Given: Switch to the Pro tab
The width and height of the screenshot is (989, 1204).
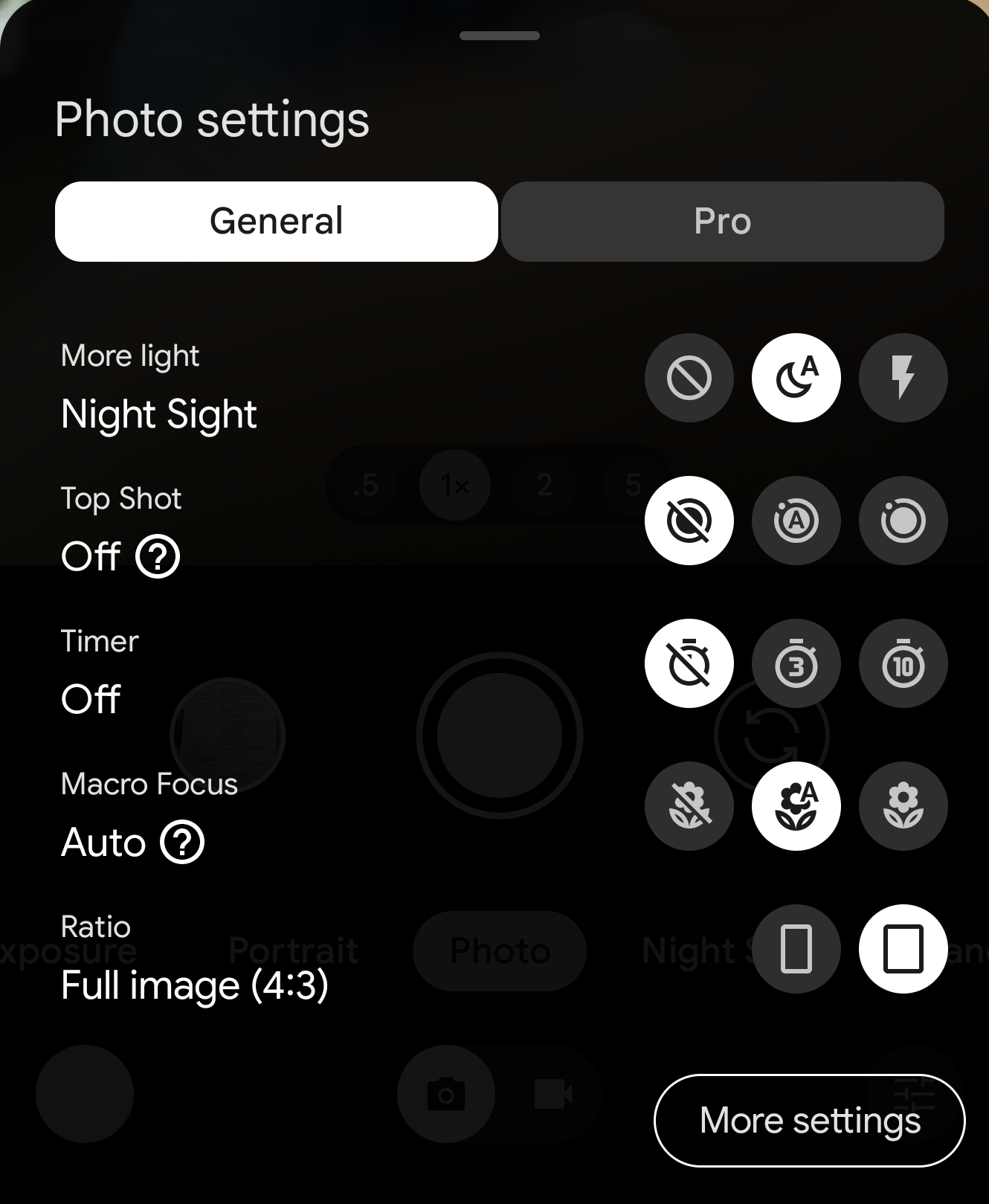Looking at the screenshot, I should pyautogui.click(x=722, y=222).
